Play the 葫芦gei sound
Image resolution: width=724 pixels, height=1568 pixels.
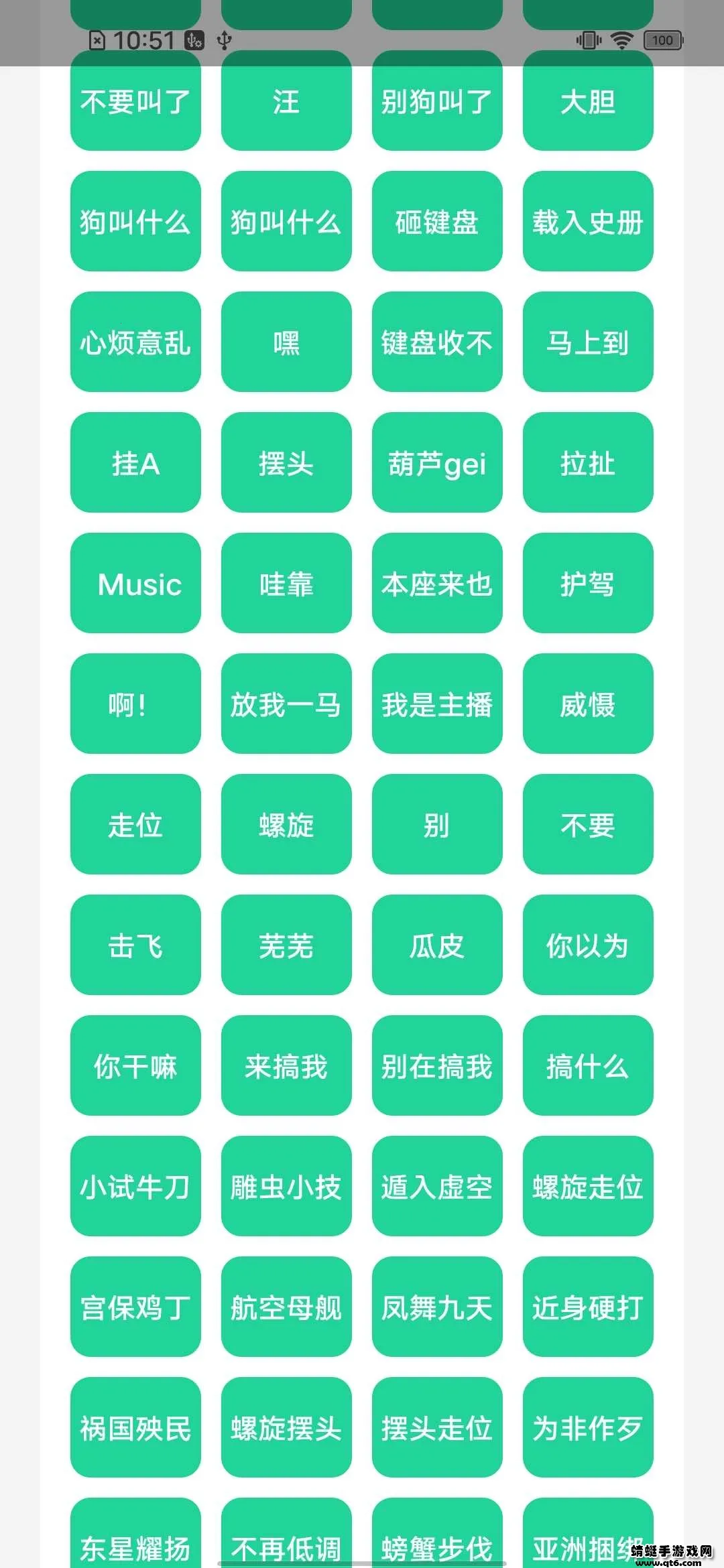437,463
